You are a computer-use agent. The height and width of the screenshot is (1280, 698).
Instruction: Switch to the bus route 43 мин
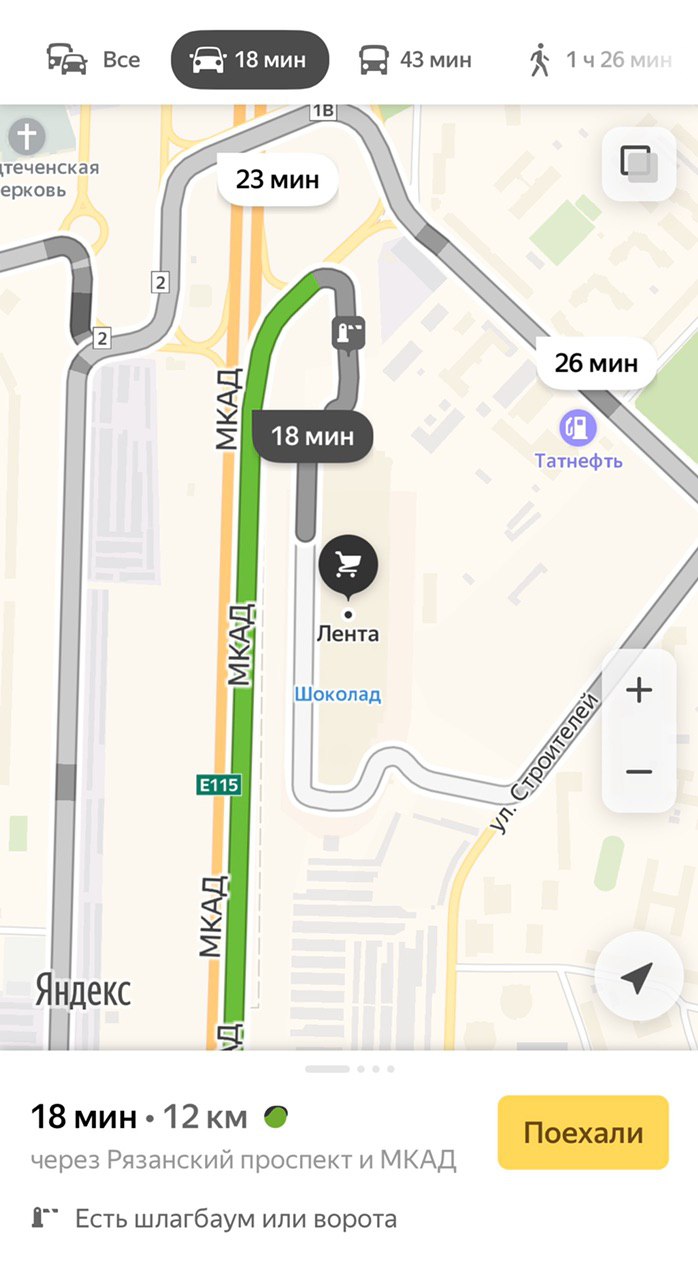(415, 59)
